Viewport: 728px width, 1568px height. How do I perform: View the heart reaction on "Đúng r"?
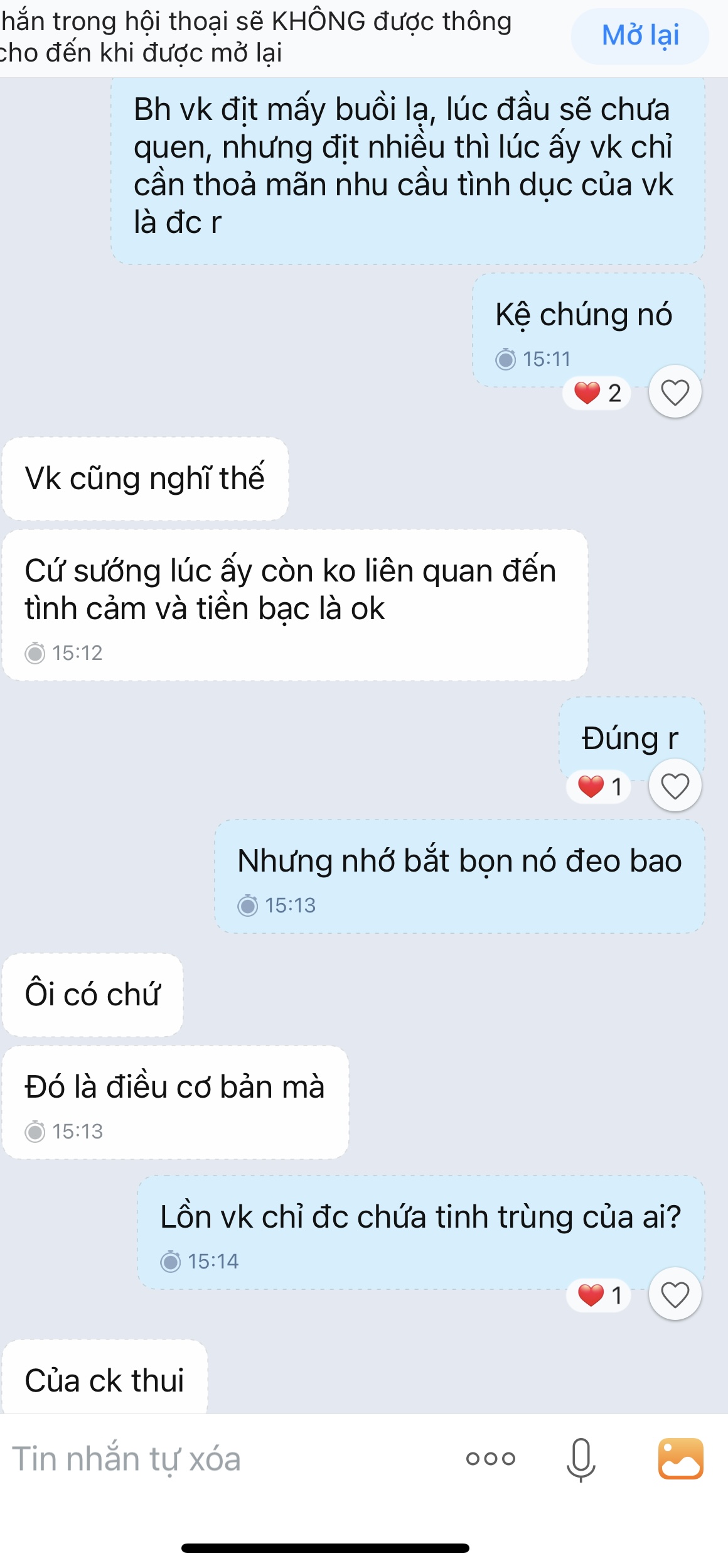599,786
